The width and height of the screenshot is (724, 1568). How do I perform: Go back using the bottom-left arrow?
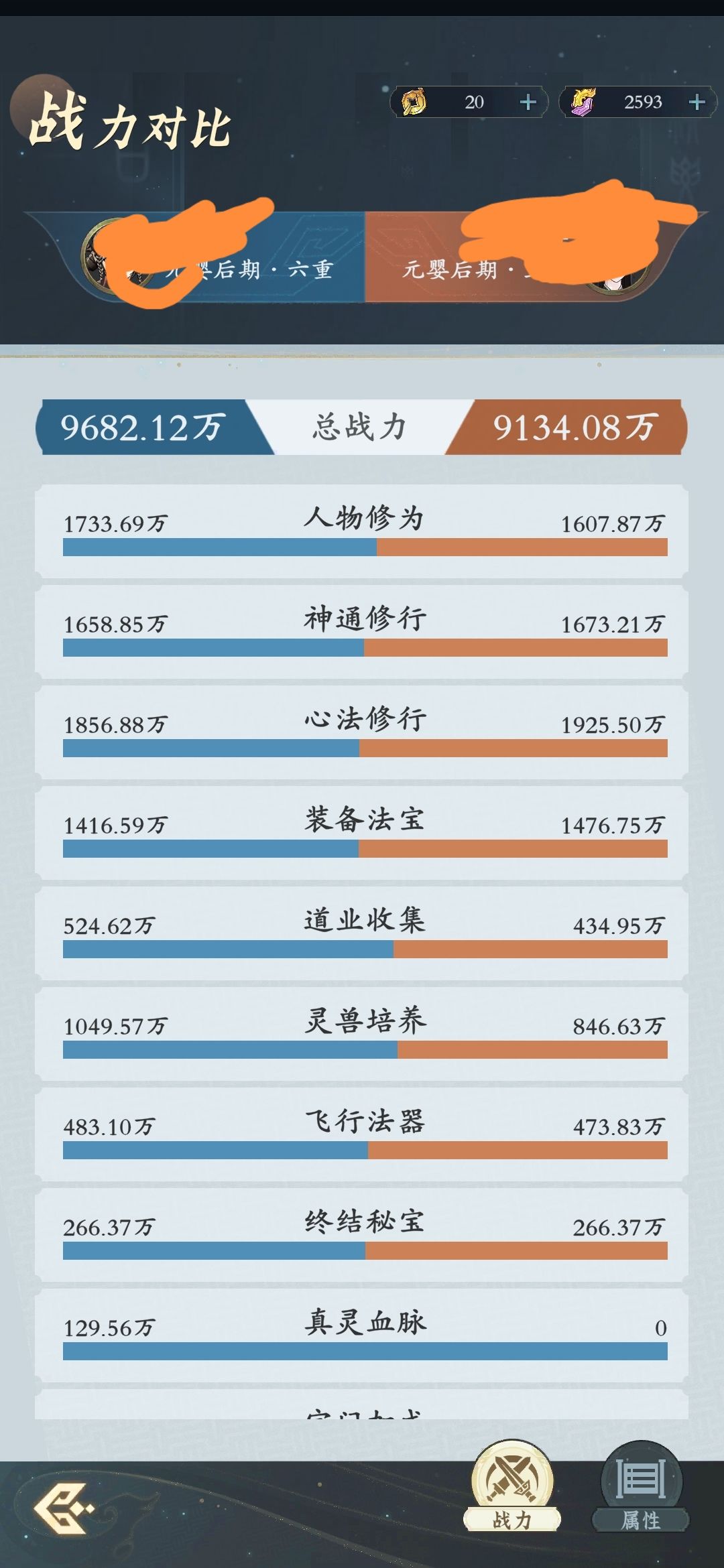click(x=64, y=1509)
